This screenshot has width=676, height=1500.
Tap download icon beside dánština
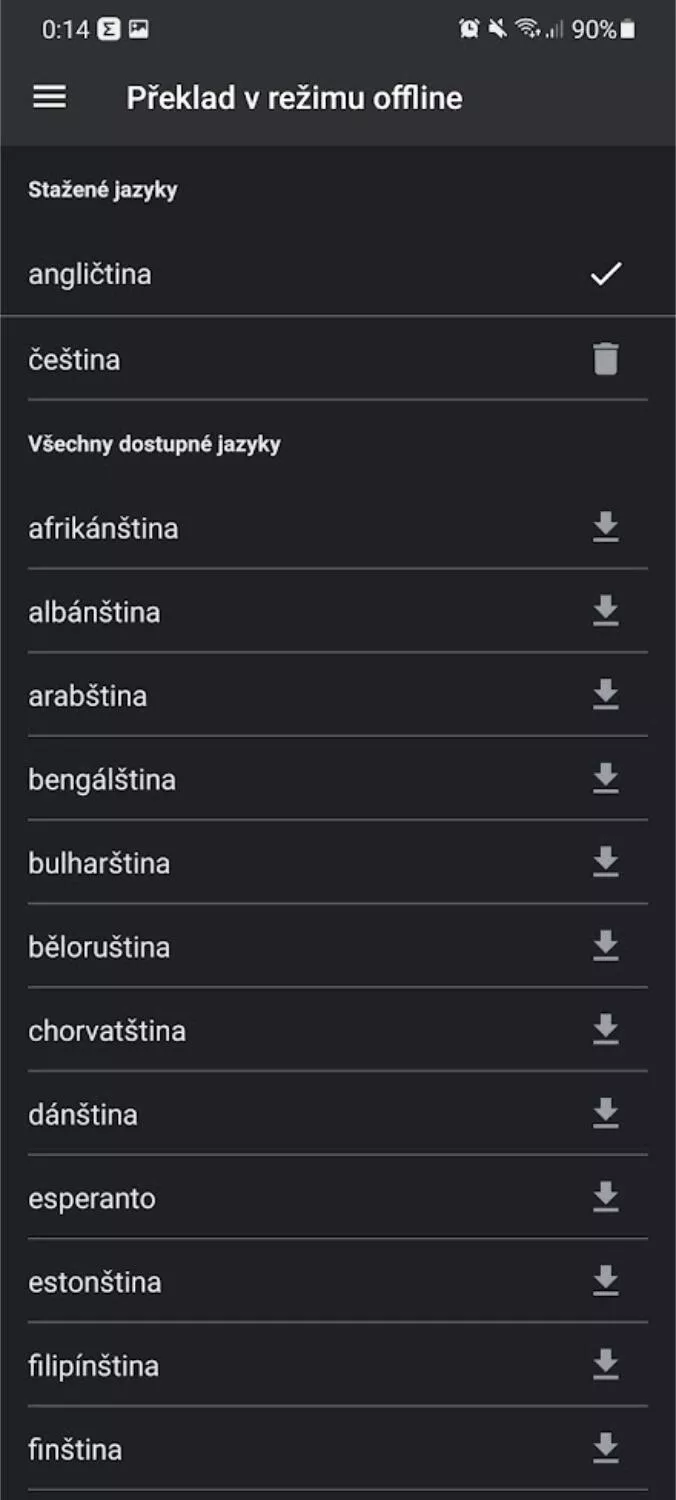pos(606,1113)
